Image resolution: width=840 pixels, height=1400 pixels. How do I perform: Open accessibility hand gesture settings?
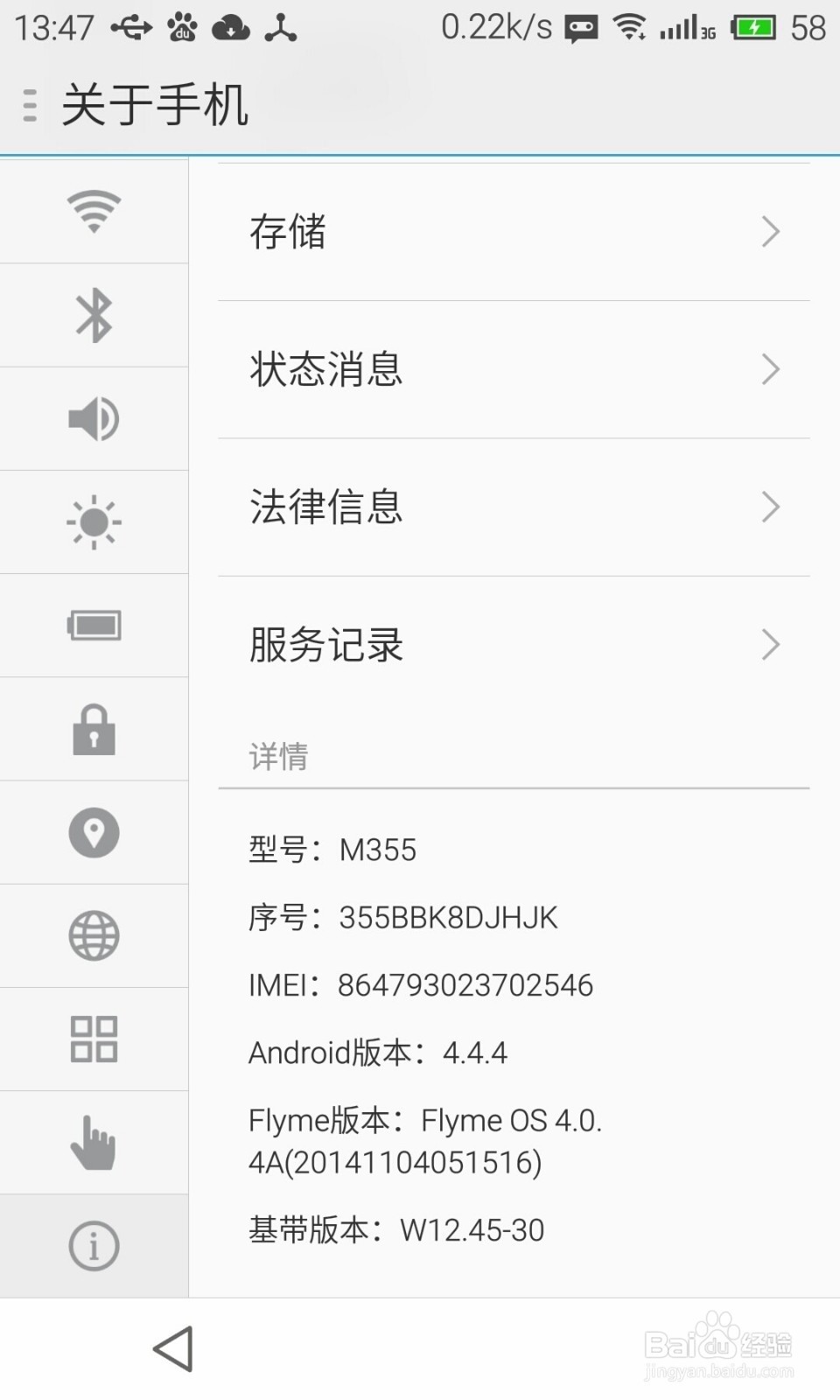pyautogui.click(x=94, y=1143)
